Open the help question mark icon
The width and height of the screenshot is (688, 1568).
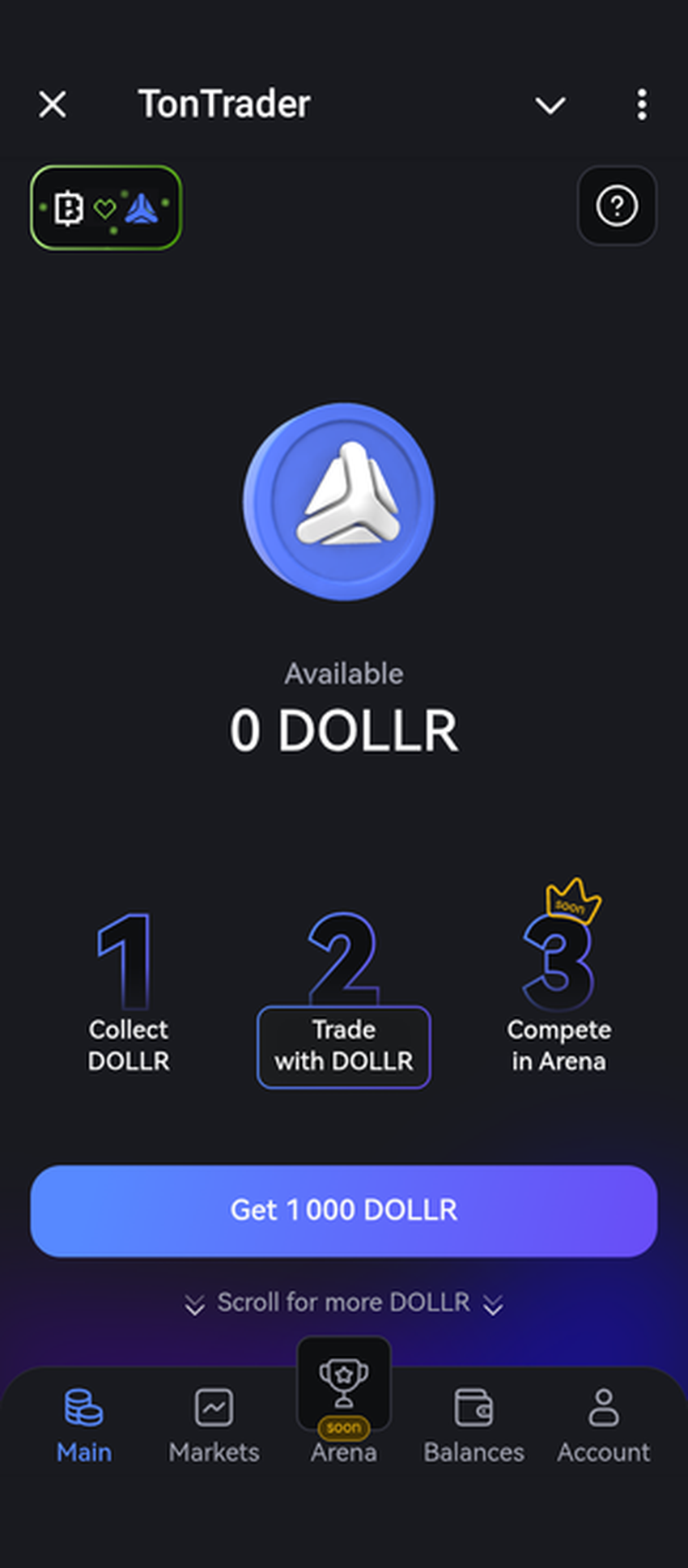coord(617,206)
